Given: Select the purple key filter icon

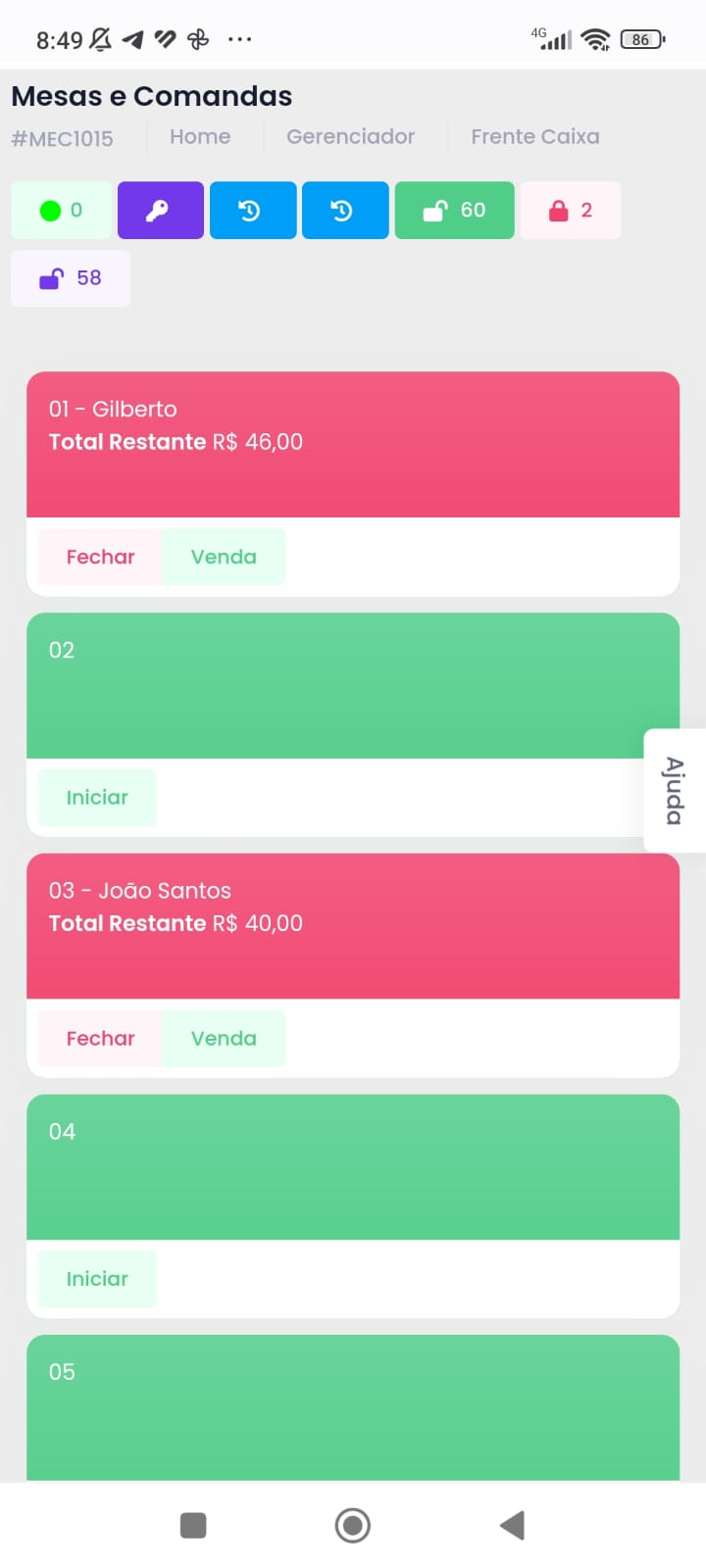Looking at the screenshot, I should pyautogui.click(x=160, y=210).
